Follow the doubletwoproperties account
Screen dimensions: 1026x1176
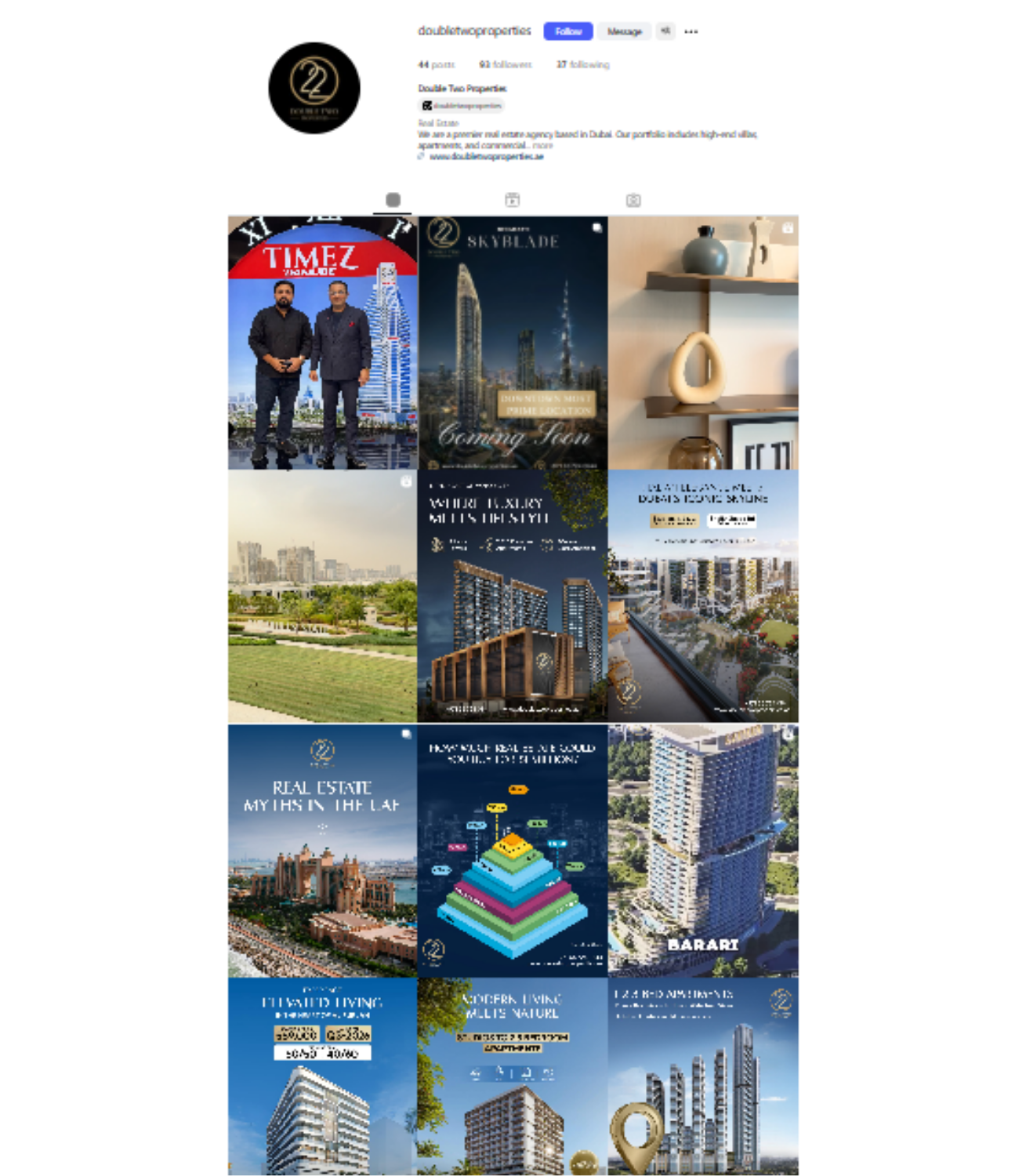(x=567, y=31)
